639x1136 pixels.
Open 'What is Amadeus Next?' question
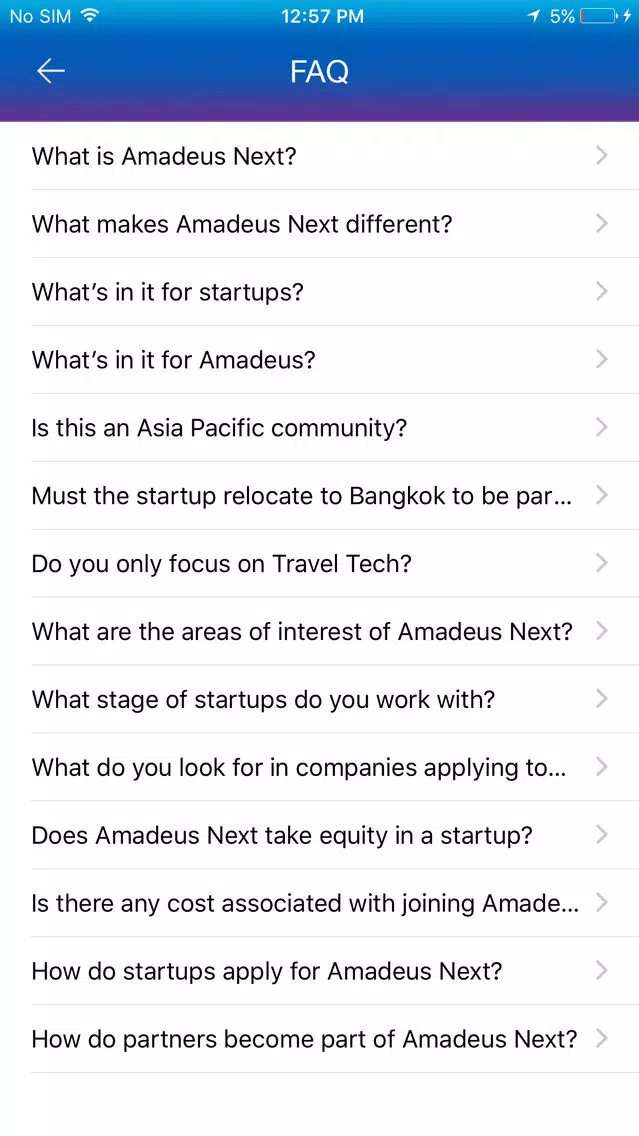click(320, 156)
